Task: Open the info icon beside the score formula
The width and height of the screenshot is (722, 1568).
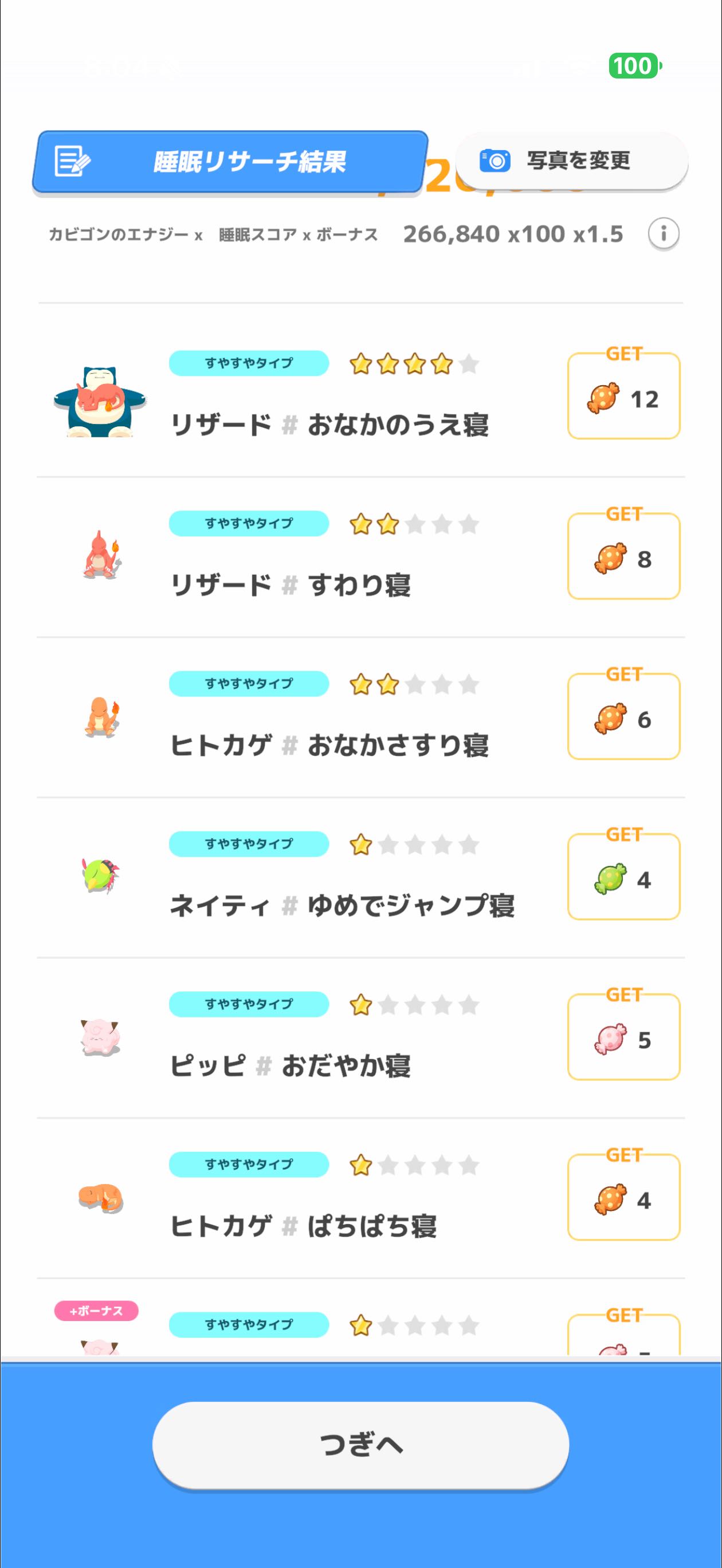Action: point(664,234)
